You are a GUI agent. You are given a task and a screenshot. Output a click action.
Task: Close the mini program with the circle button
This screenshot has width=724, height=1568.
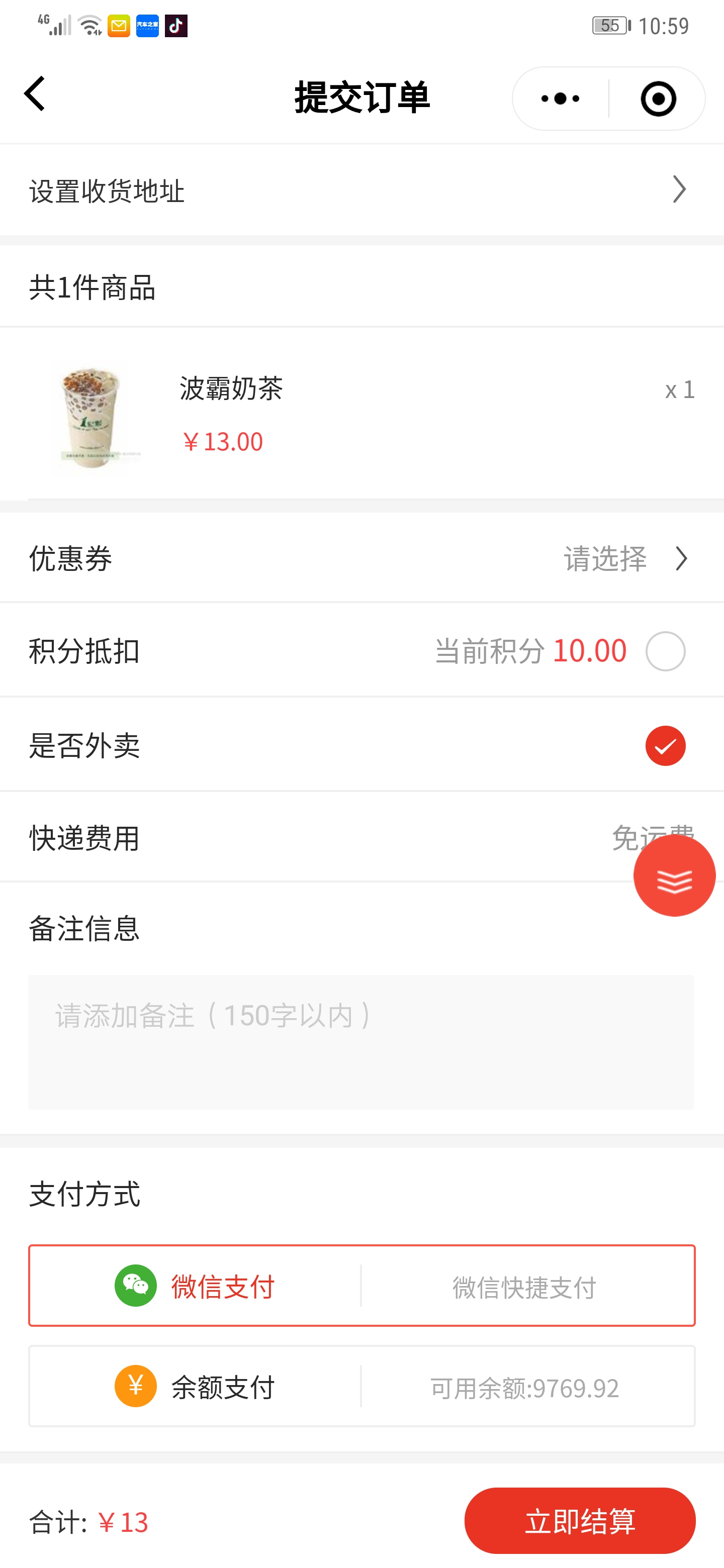(x=658, y=99)
